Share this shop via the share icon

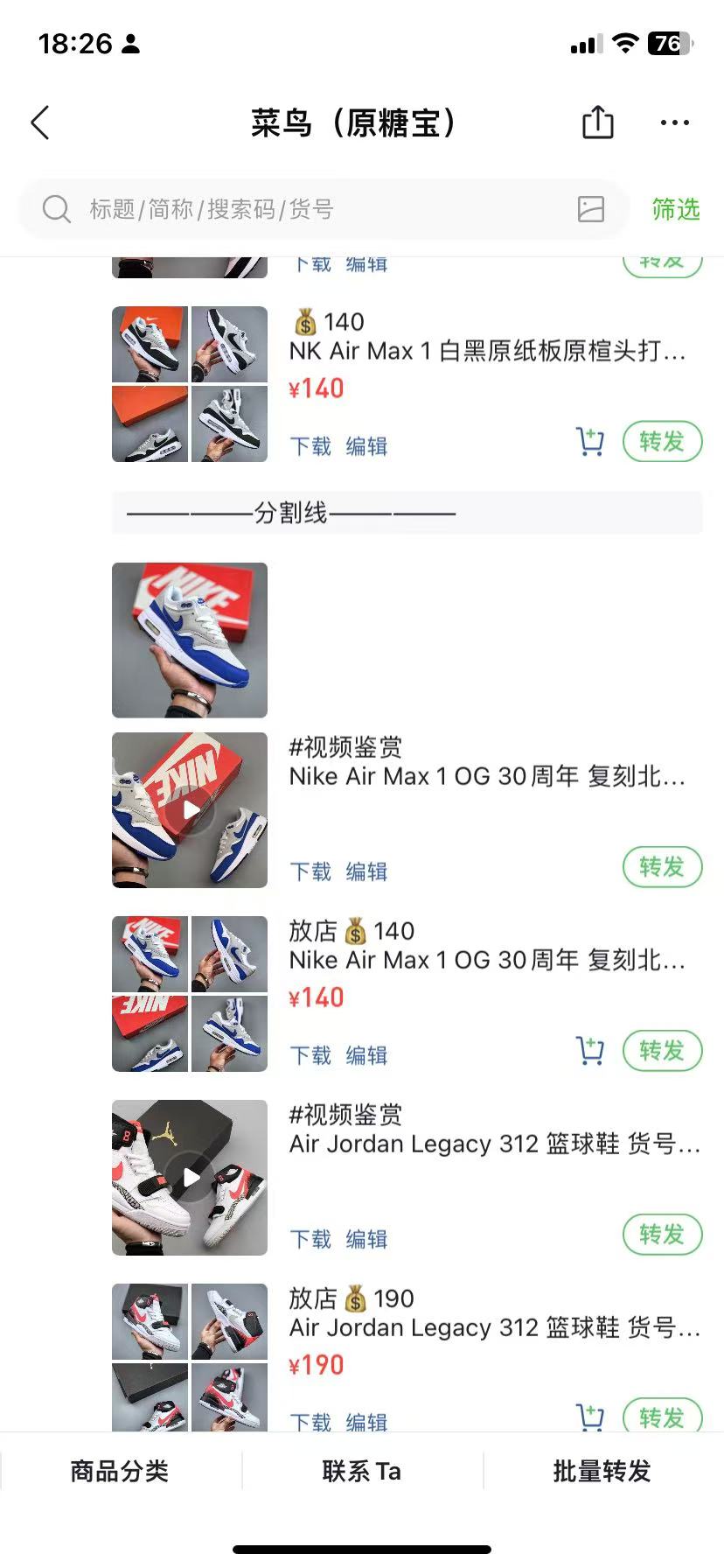(x=598, y=122)
